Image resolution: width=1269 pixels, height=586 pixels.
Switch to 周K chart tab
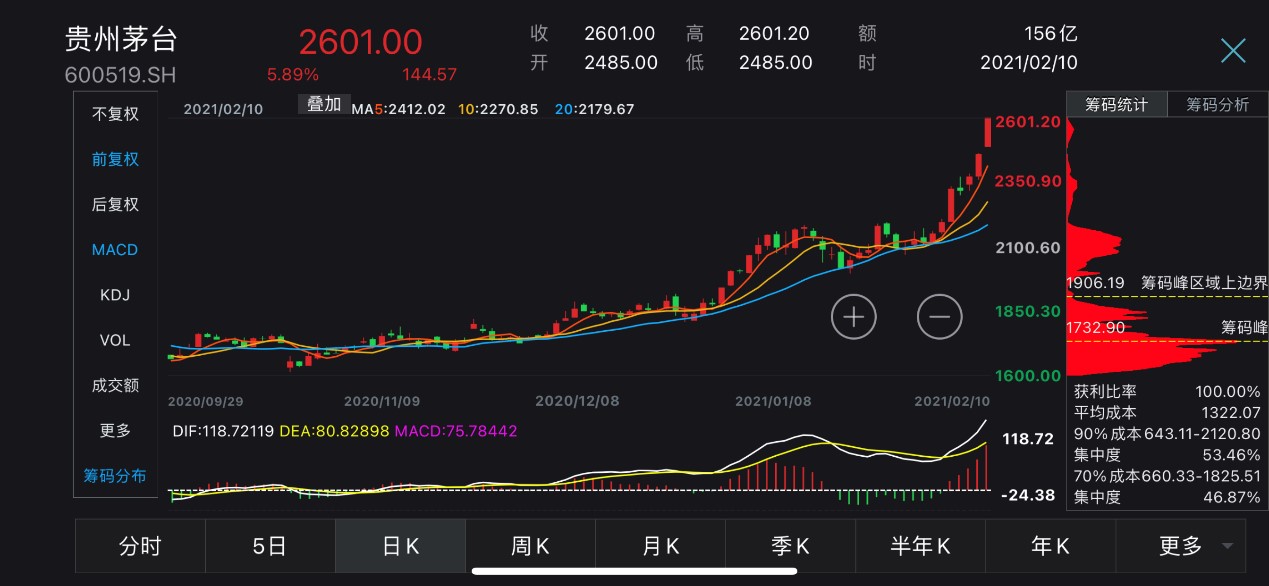pyautogui.click(x=530, y=546)
